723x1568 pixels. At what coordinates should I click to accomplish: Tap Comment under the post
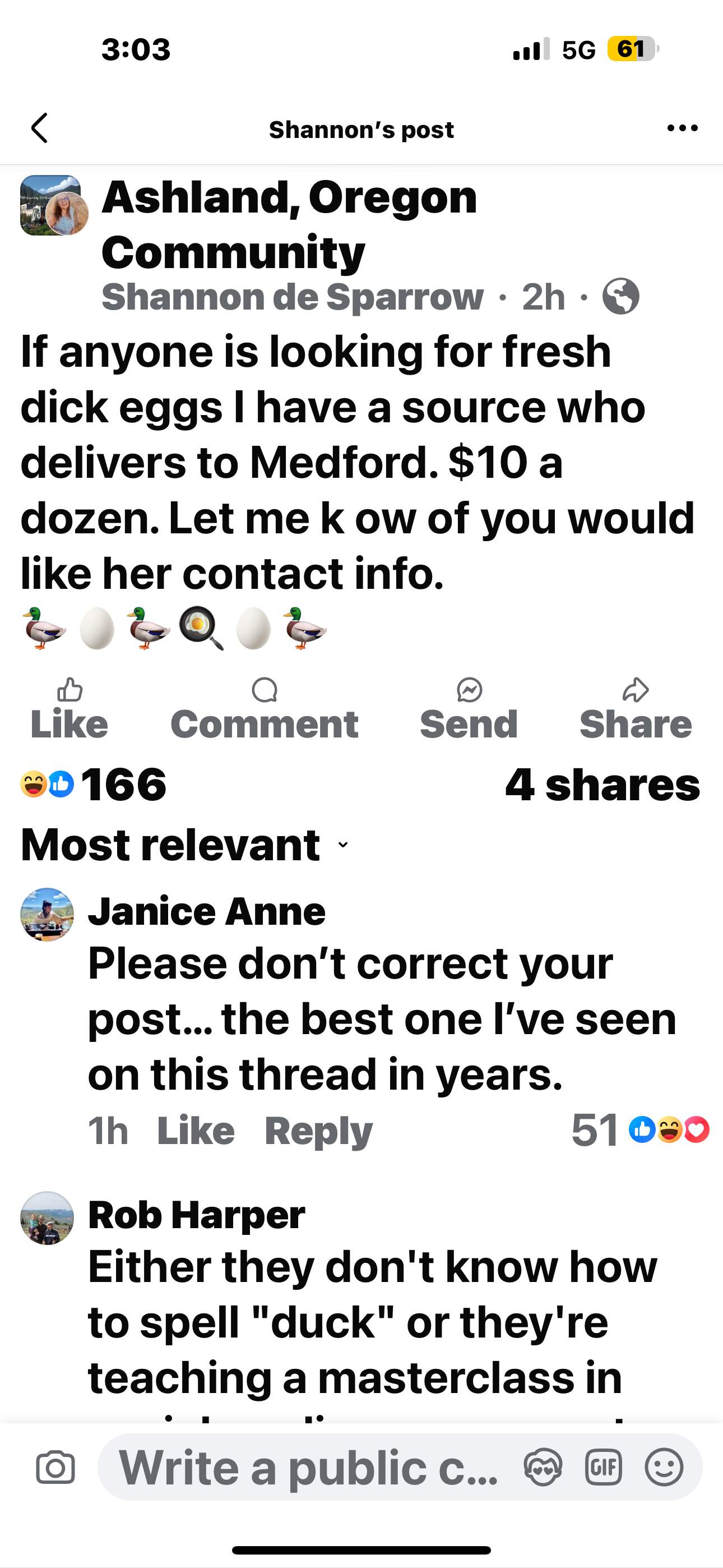264,709
